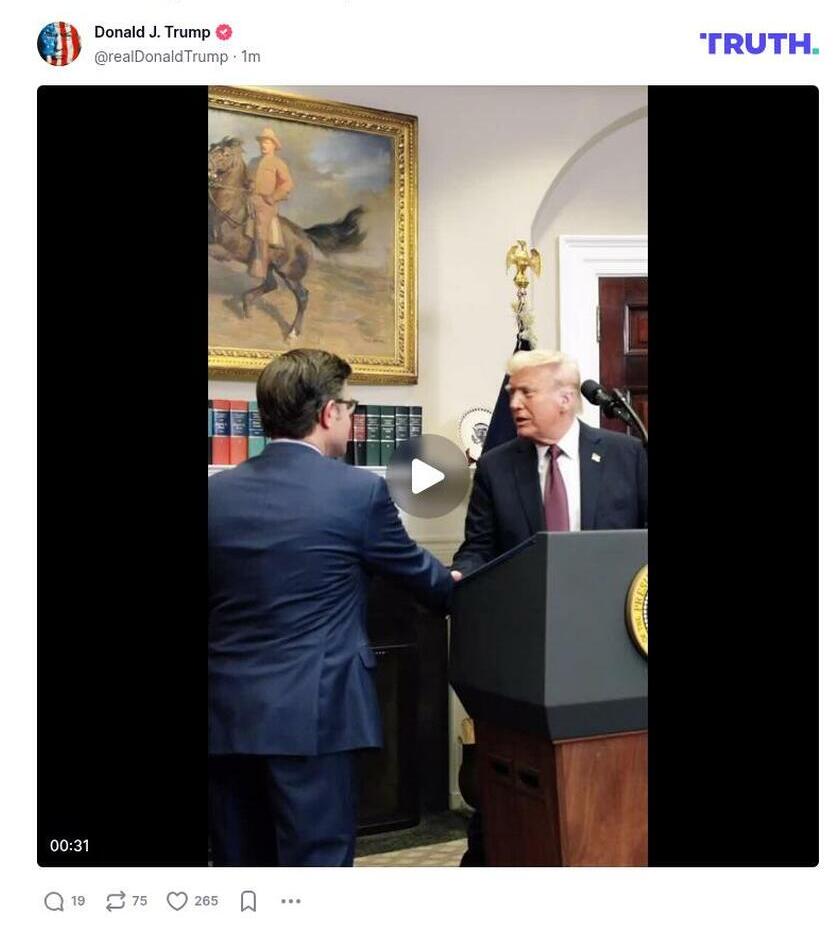Select the TRUTH logo in the corner
The image size is (840, 934).
click(x=758, y=43)
